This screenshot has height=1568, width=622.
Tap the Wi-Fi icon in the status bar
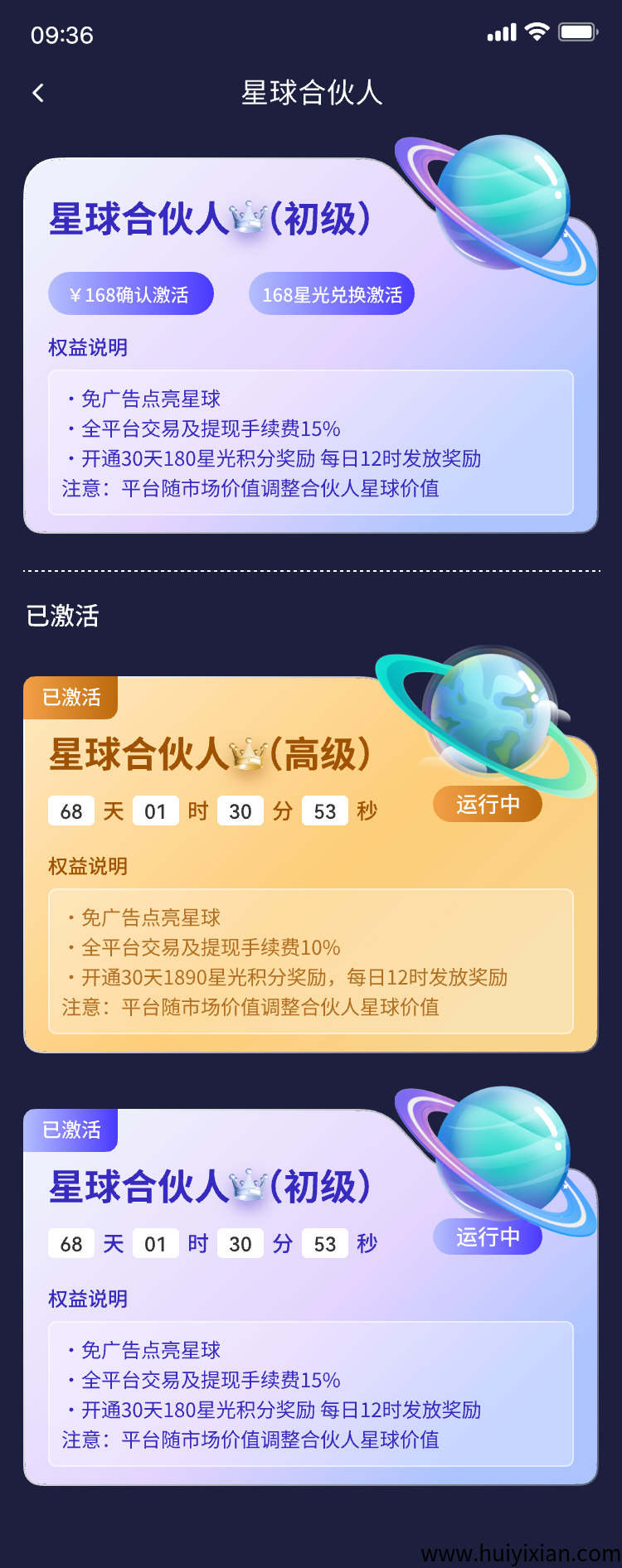pyautogui.click(x=535, y=31)
